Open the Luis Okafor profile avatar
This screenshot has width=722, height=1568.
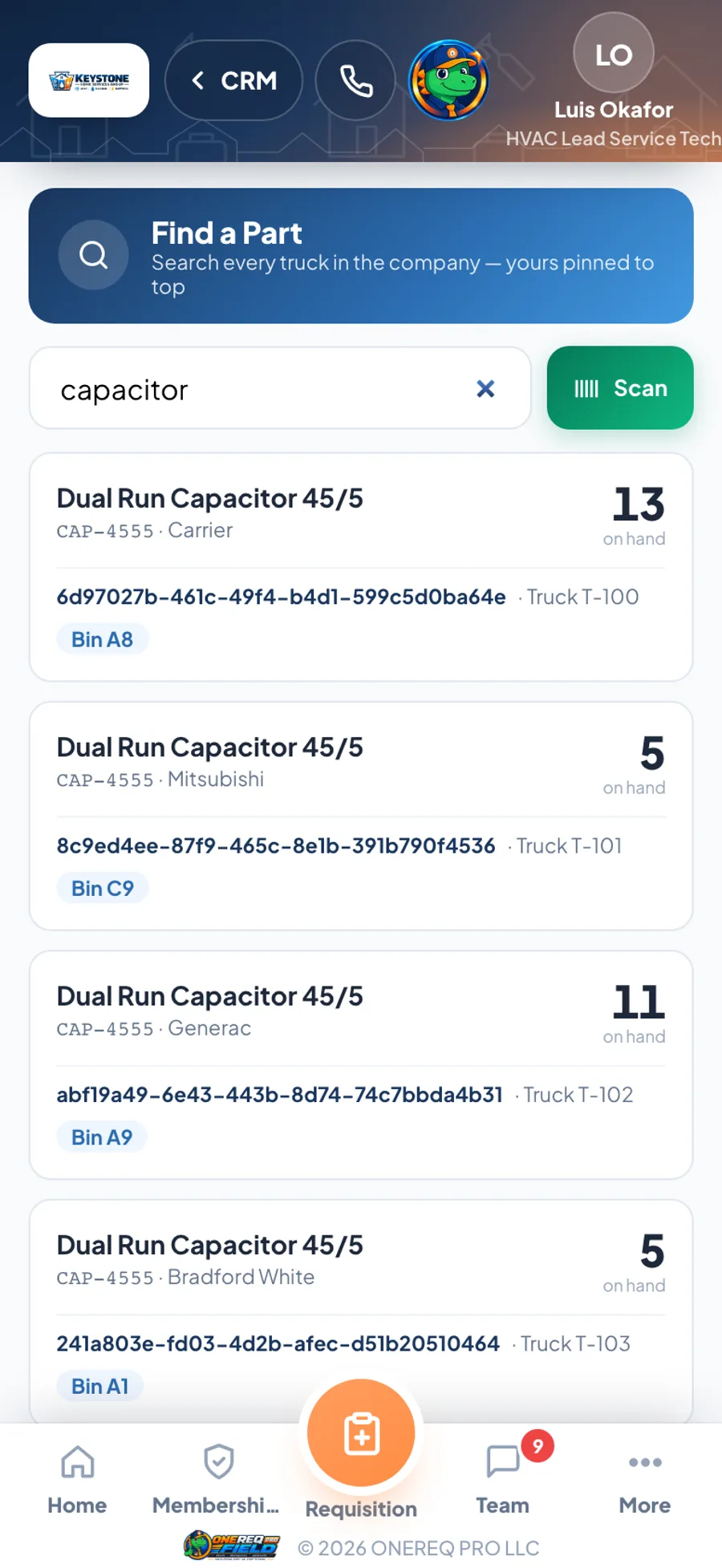click(614, 53)
